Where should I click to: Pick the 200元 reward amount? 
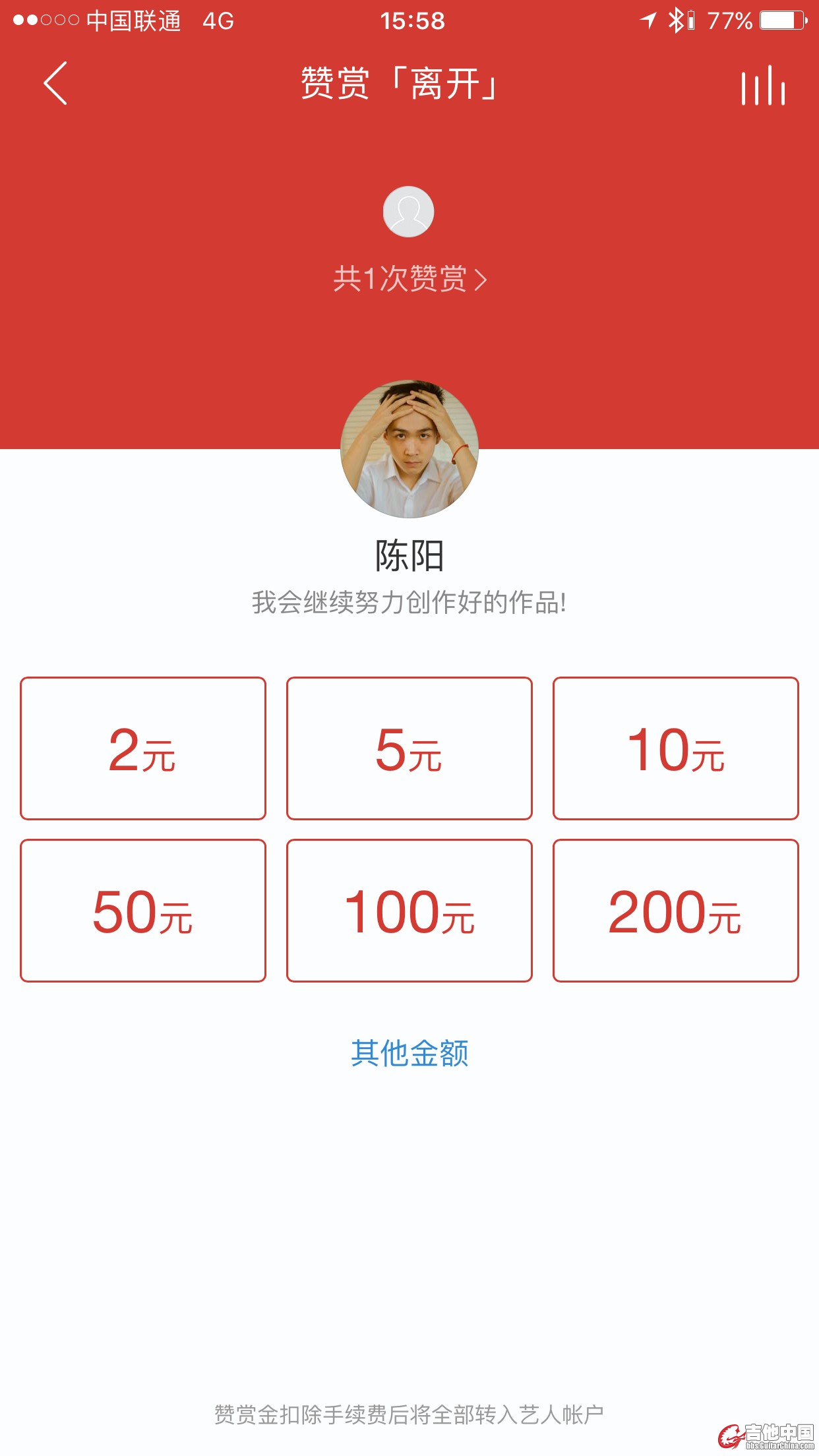(675, 911)
